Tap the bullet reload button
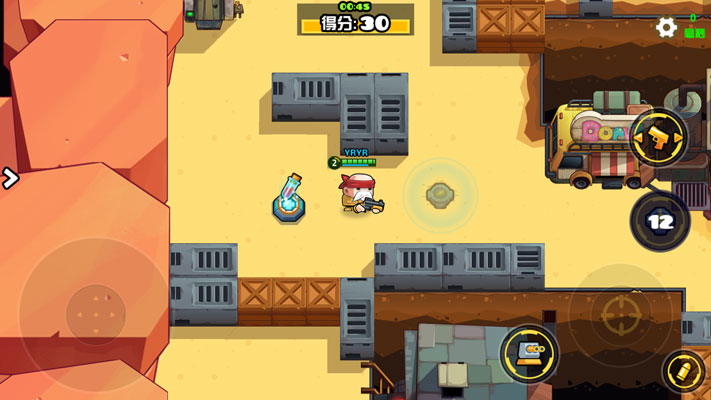Screen dimensions: 711x400 tap(683, 371)
